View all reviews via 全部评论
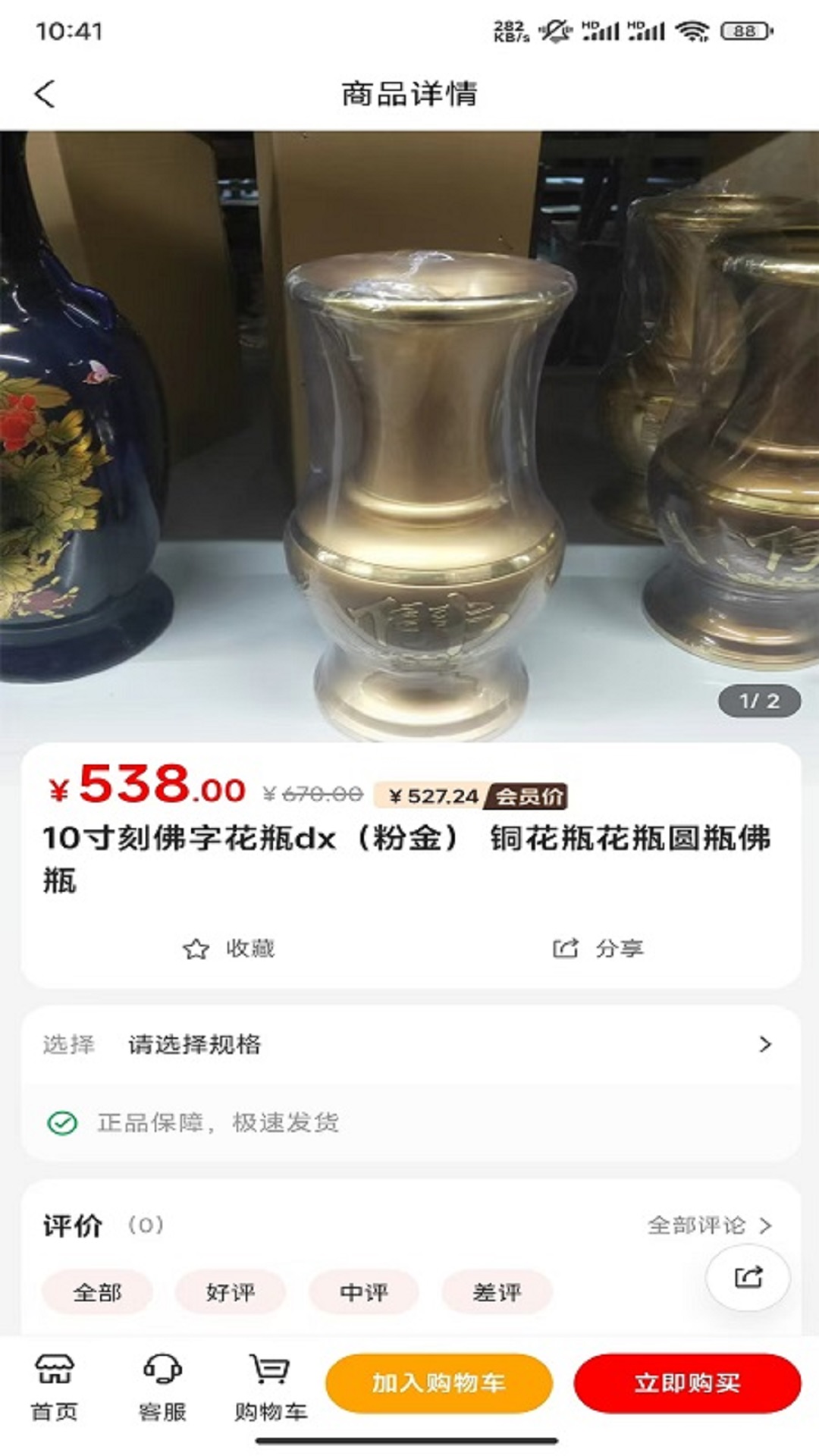This screenshot has height=1456, width=819. (x=708, y=1225)
